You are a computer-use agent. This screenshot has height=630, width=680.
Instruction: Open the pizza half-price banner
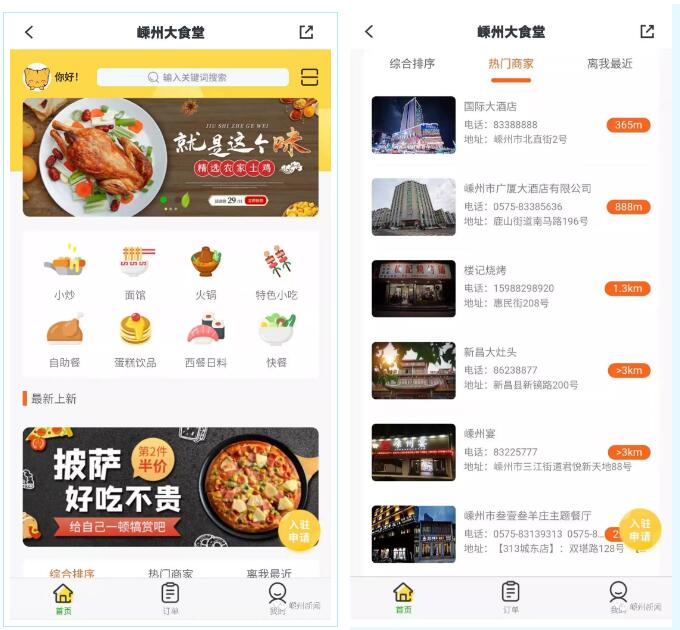pyautogui.click(x=170, y=486)
